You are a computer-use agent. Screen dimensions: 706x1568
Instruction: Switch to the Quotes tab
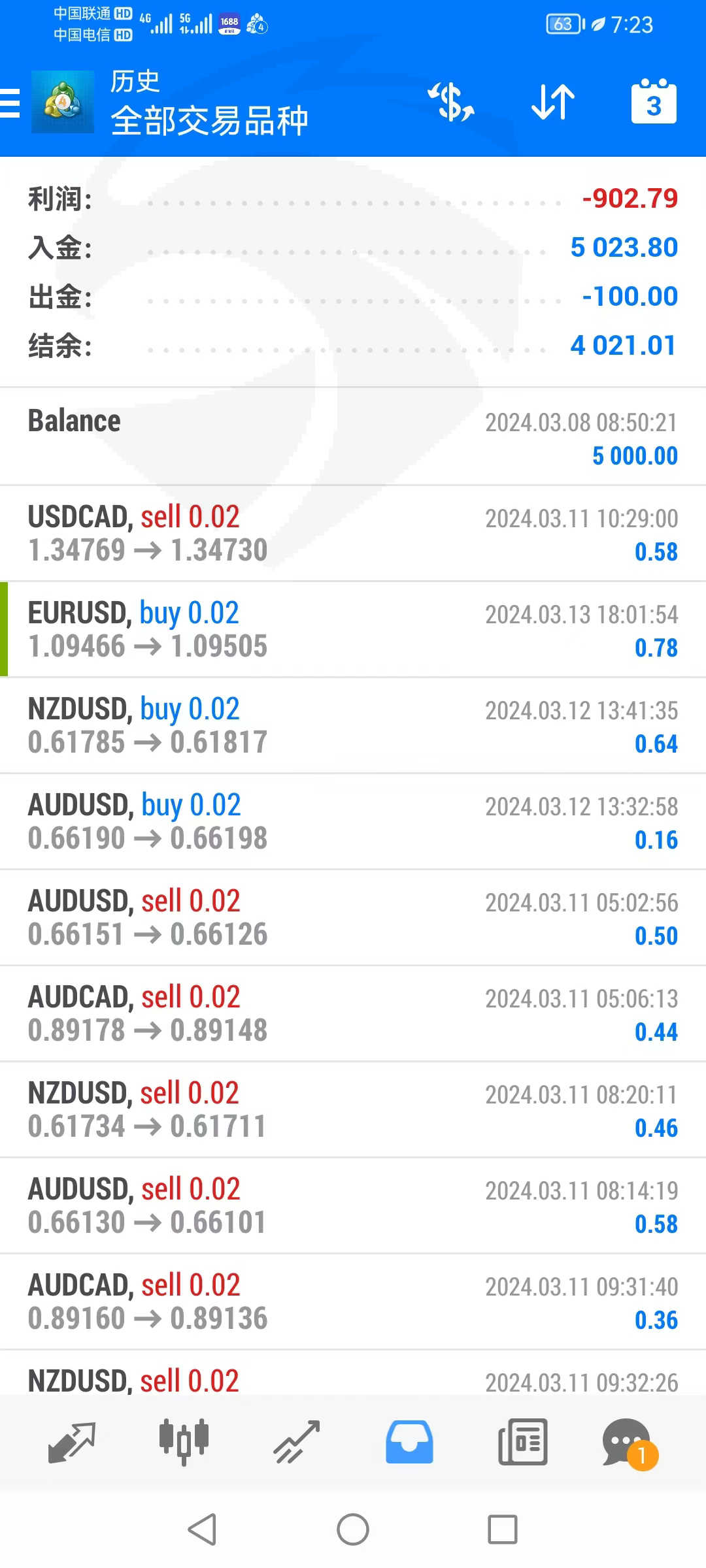(x=72, y=1442)
